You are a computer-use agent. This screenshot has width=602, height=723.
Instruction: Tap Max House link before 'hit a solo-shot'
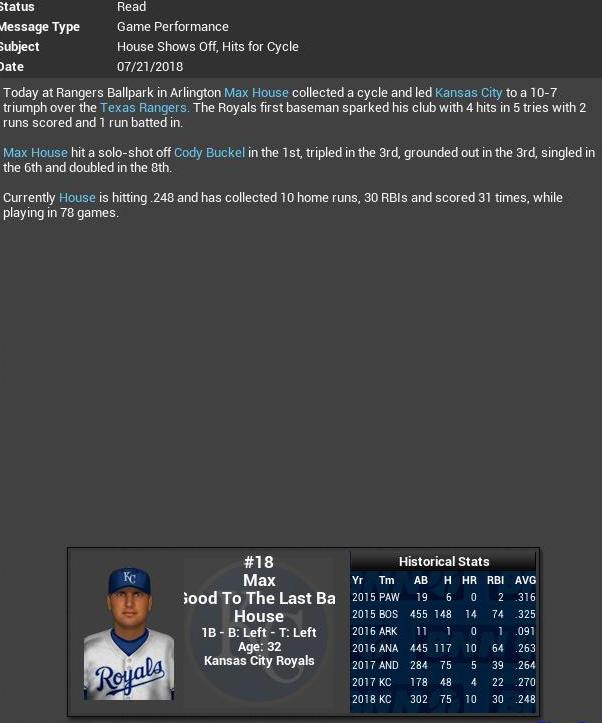point(36,153)
